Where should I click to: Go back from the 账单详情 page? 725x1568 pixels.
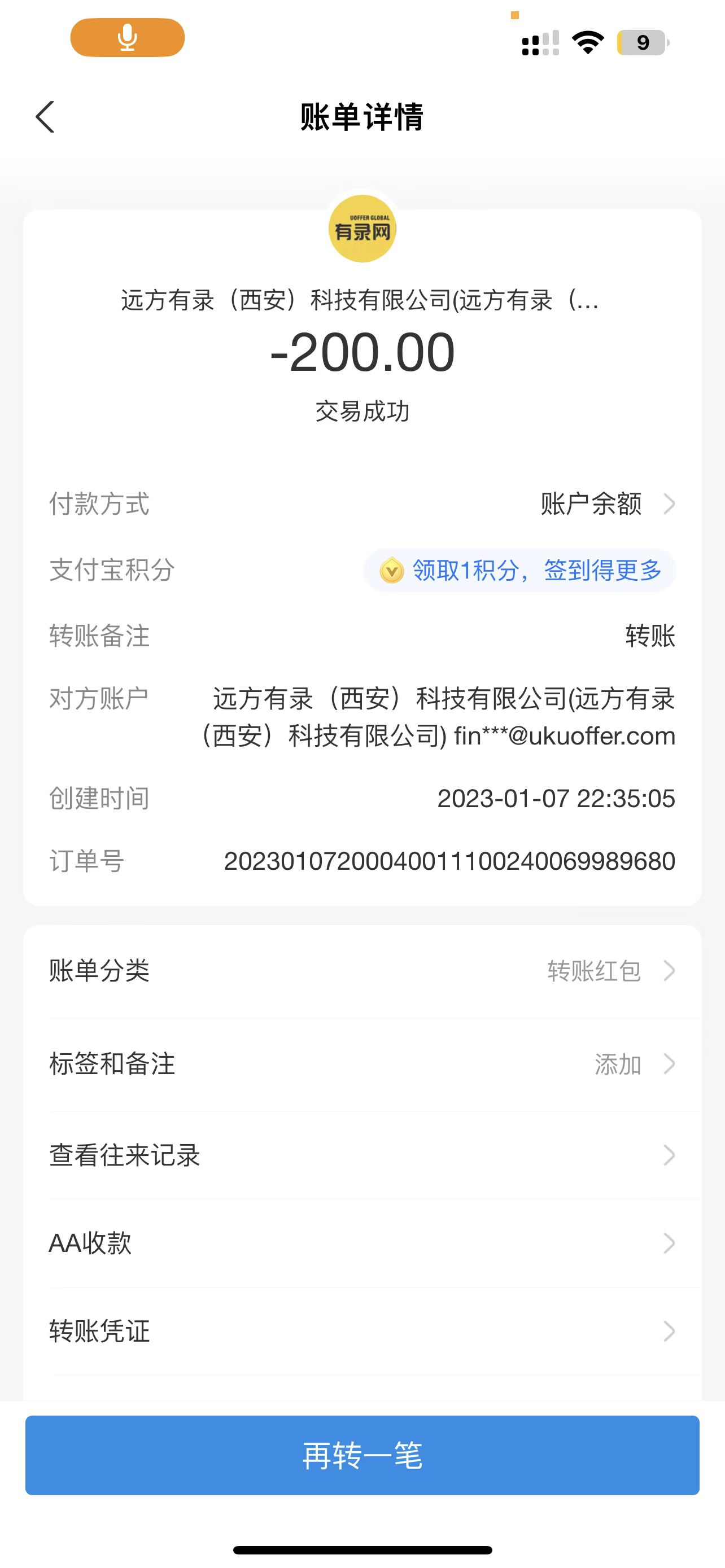coord(46,117)
